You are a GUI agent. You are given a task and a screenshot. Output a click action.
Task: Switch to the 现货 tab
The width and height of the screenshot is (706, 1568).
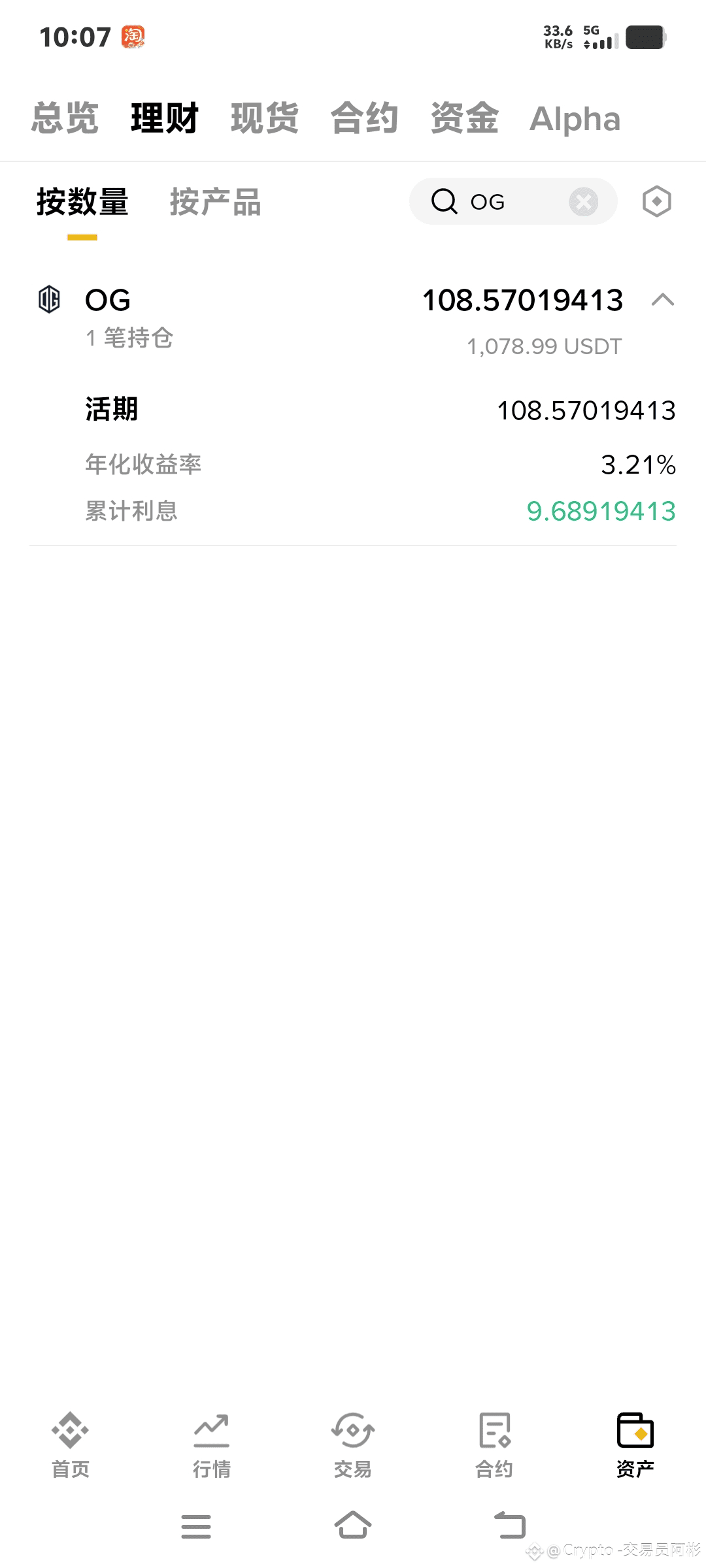click(265, 118)
